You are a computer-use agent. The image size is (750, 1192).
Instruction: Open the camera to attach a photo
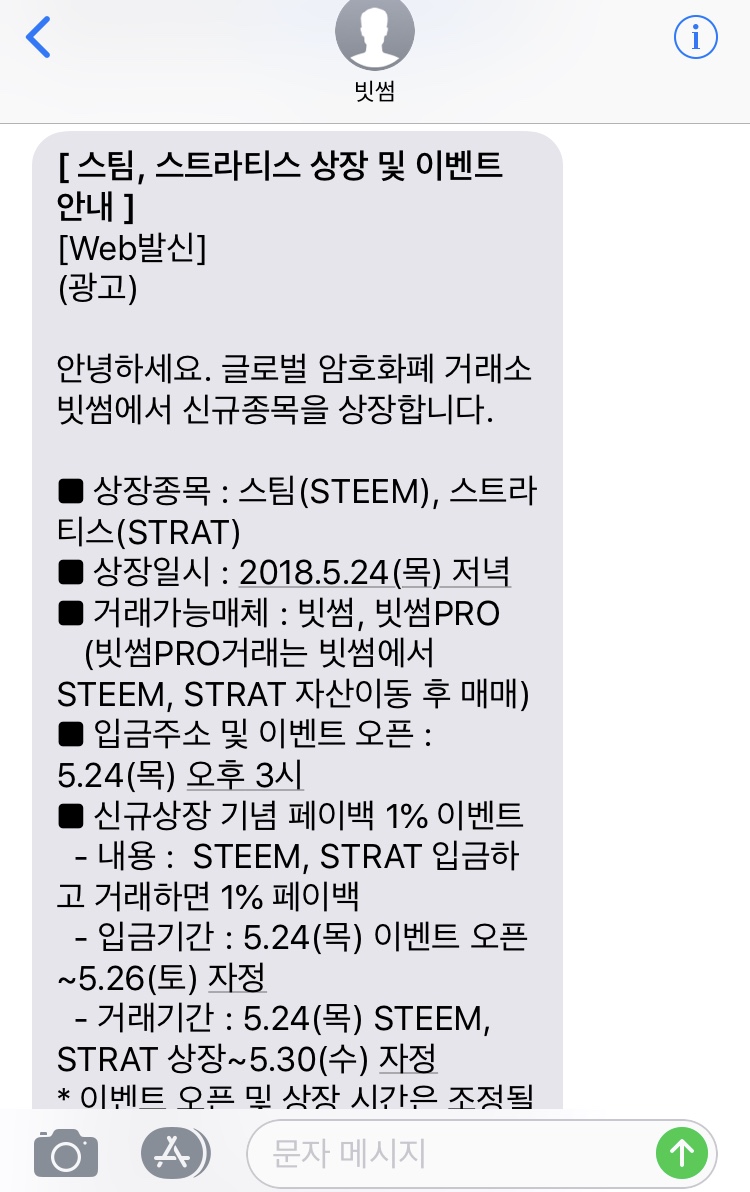tap(66, 1154)
